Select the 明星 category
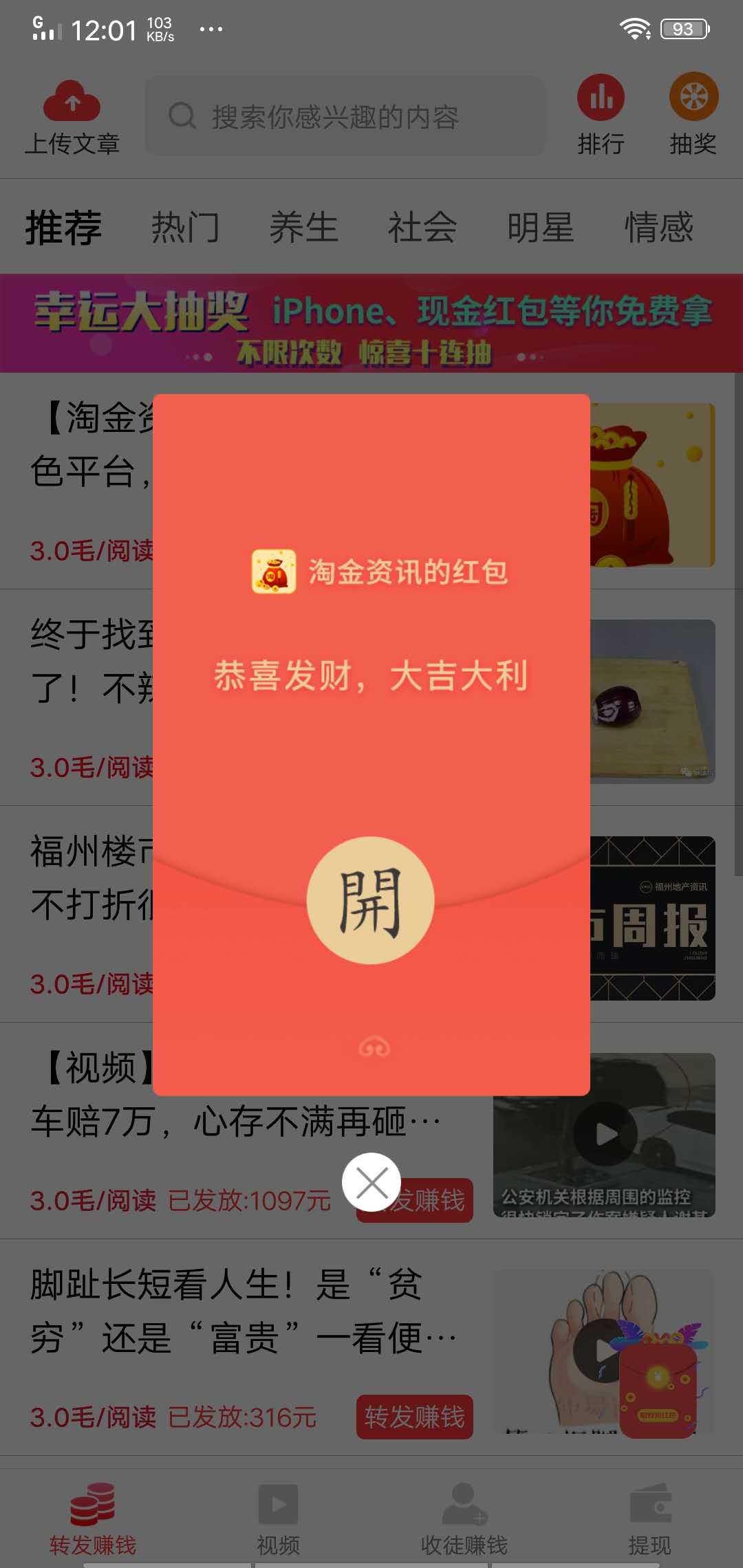The height and width of the screenshot is (1568, 743). pyautogui.click(x=541, y=227)
